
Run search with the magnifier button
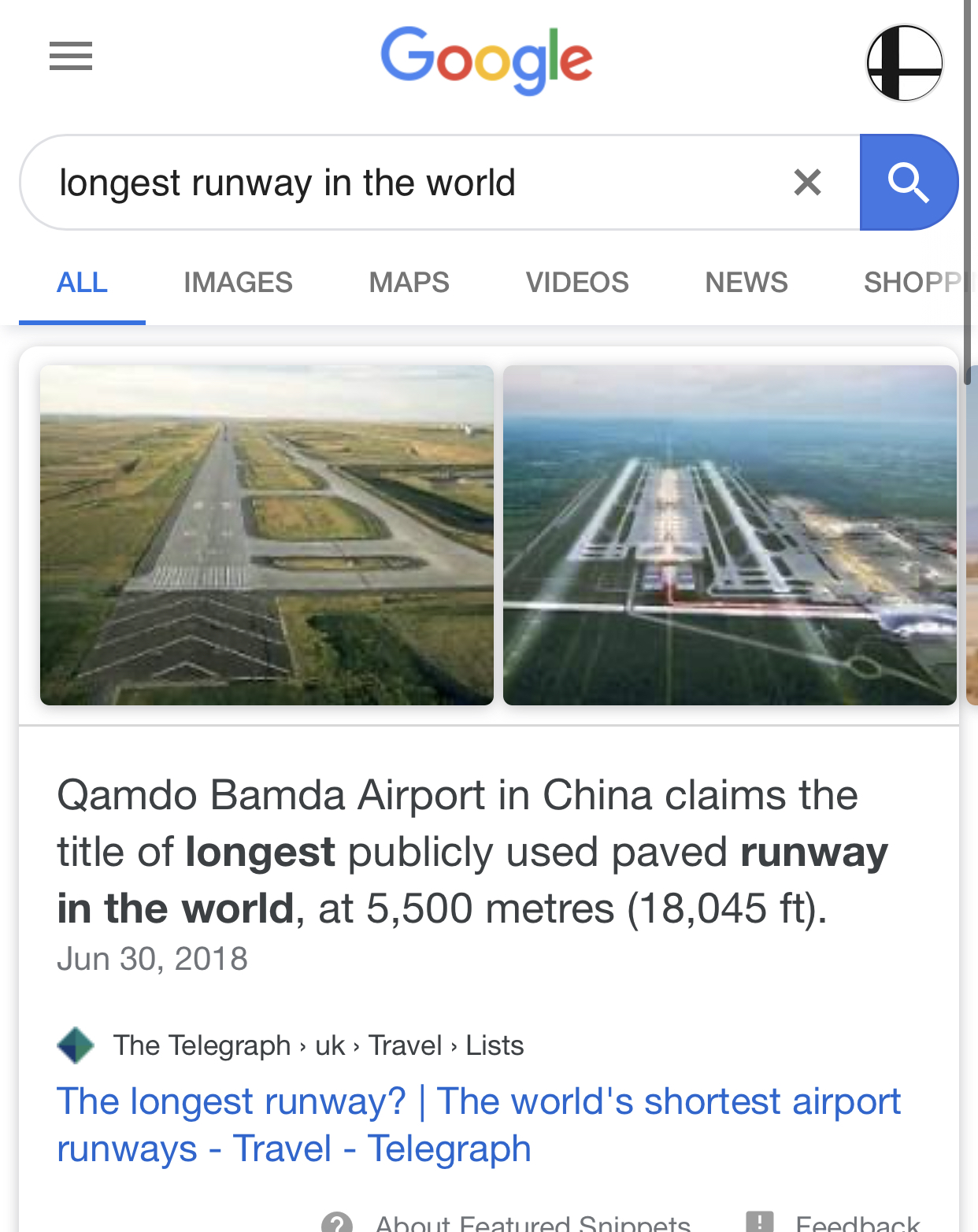[908, 183]
